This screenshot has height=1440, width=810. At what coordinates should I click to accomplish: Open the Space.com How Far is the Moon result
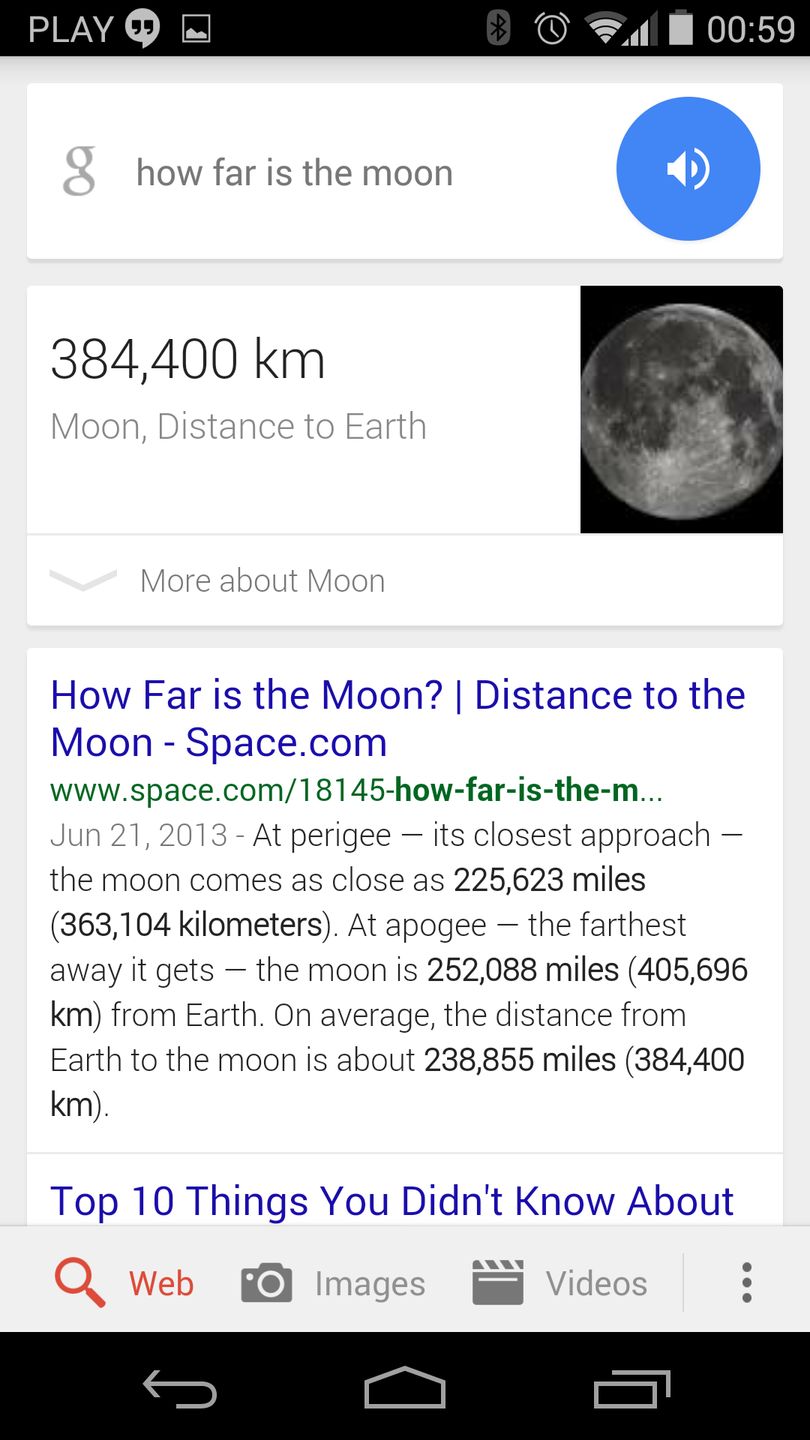(x=397, y=719)
